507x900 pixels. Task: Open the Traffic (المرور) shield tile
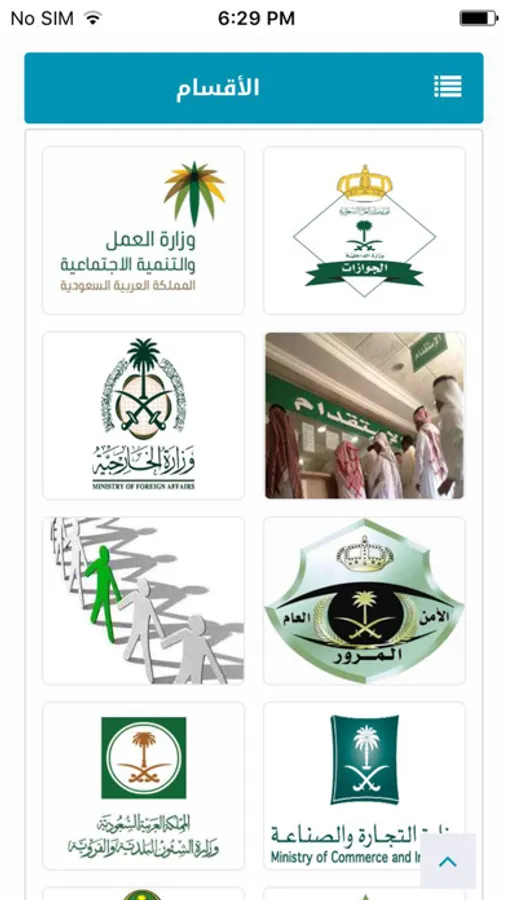pos(364,601)
